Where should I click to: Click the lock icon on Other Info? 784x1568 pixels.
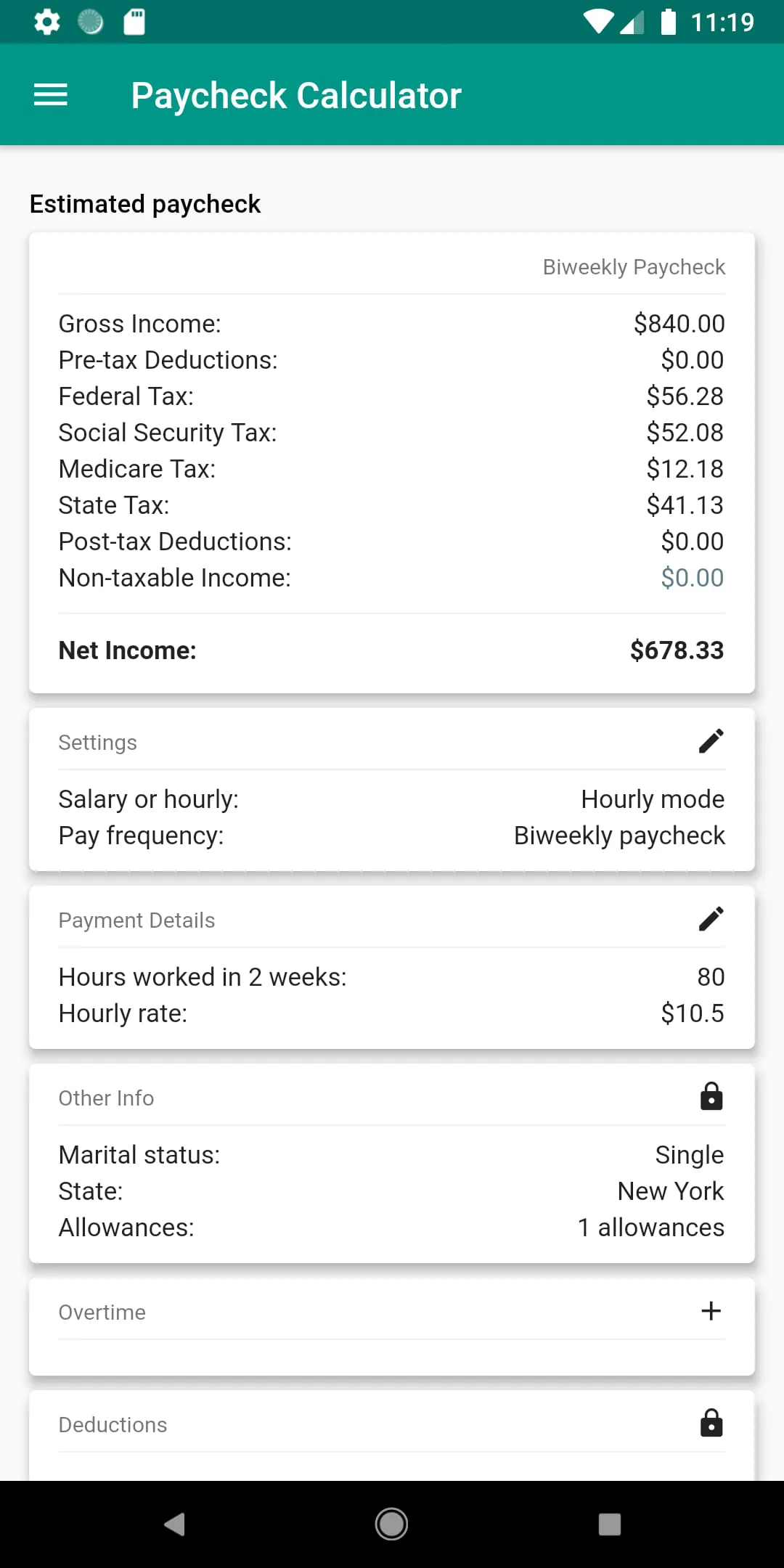[x=711, y=1096]
